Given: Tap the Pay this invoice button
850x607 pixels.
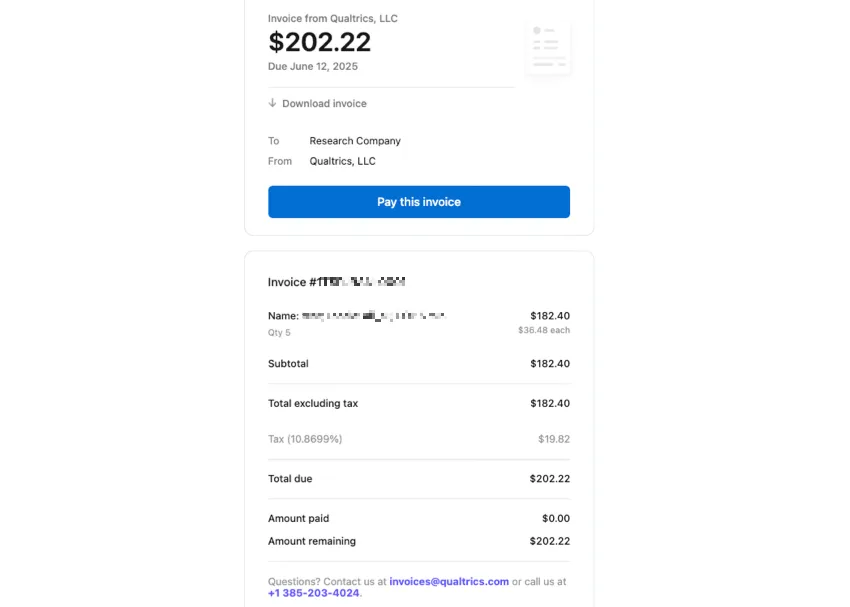Looking at the screenshot, I should [x=418, y=202].
